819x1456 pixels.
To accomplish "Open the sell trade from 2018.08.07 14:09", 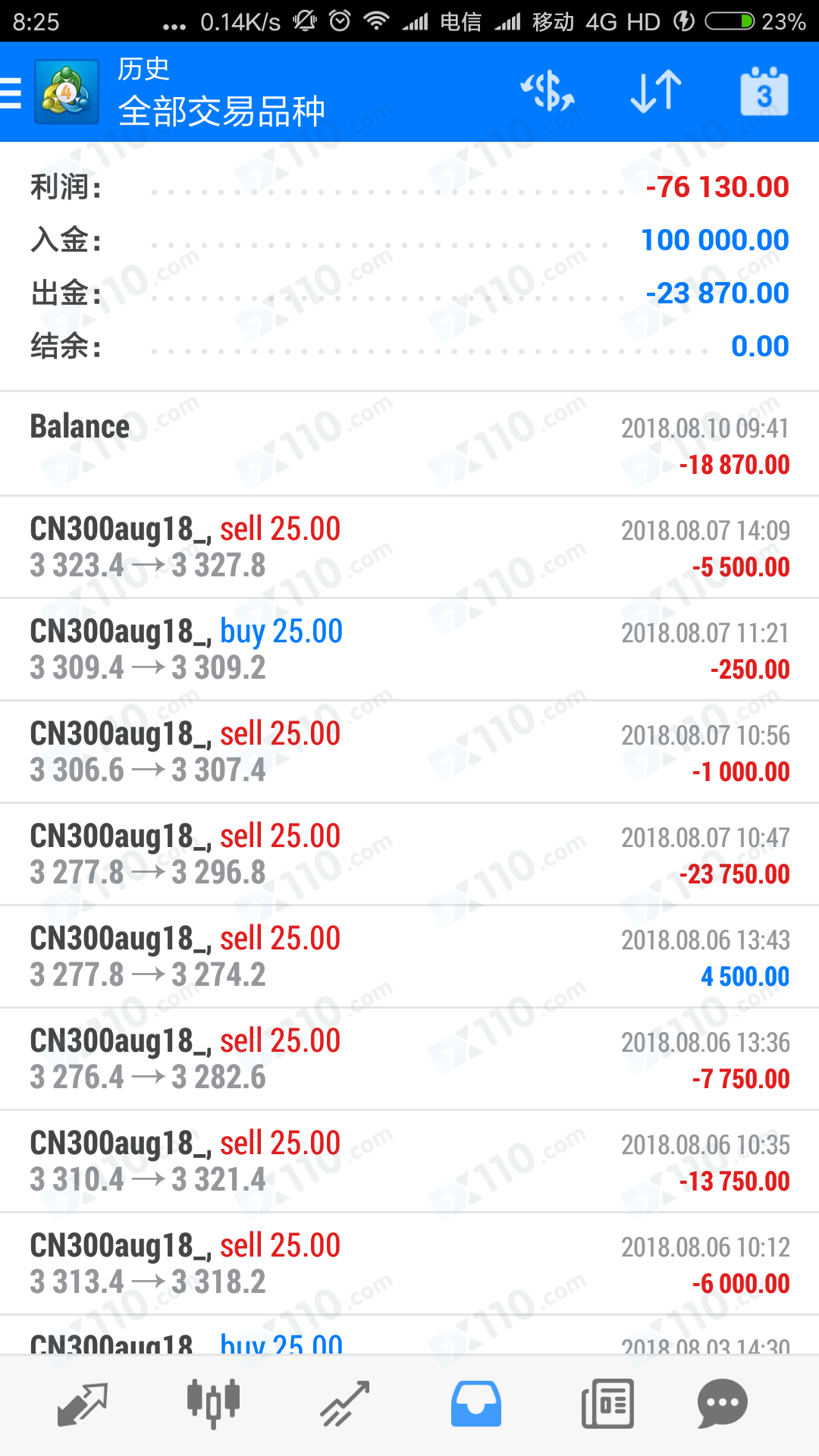I will click(409, 548).
